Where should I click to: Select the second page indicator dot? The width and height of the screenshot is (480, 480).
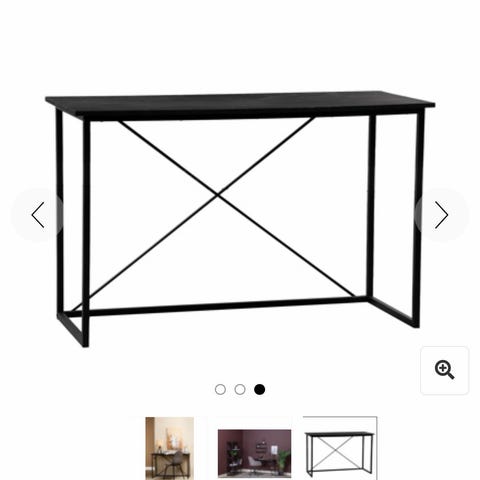[240, 389]
